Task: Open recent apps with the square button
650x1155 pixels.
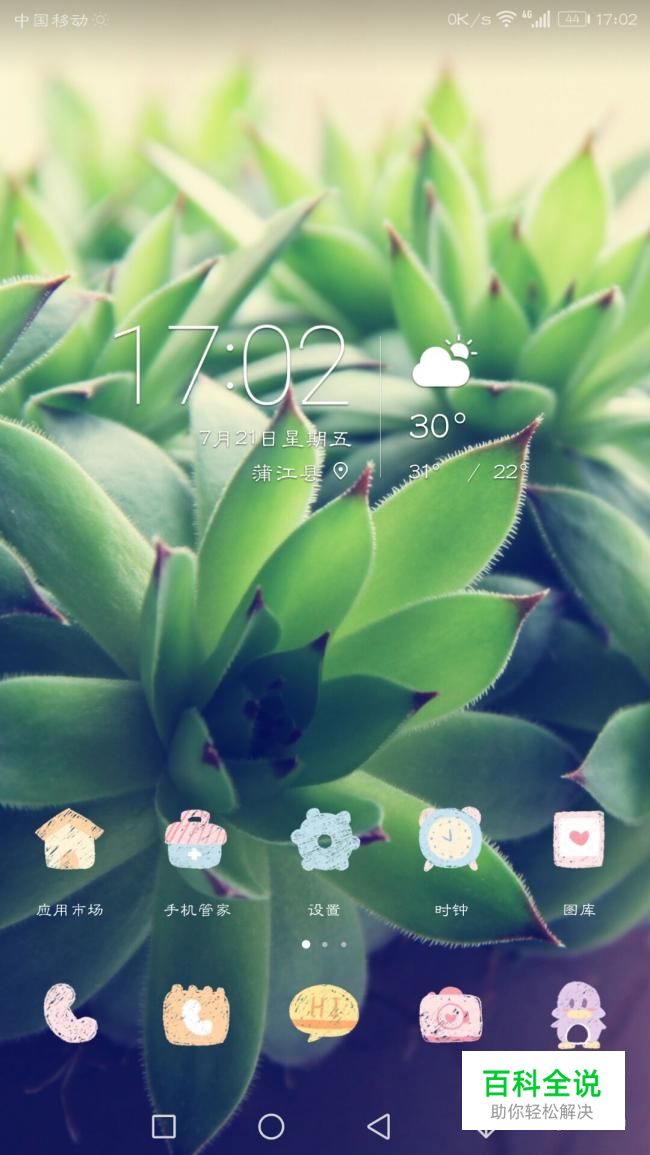Action: 164,1126
